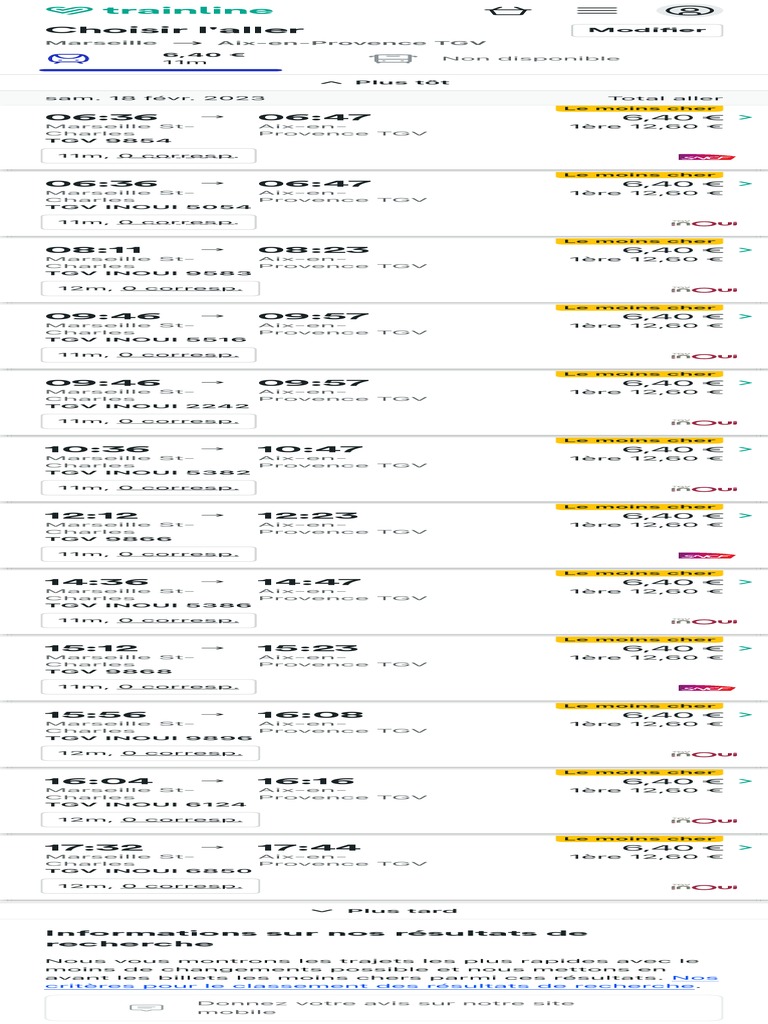Choose the 15:56 departure train
This screenshot has height=1024, width=768.
[384, 735]
